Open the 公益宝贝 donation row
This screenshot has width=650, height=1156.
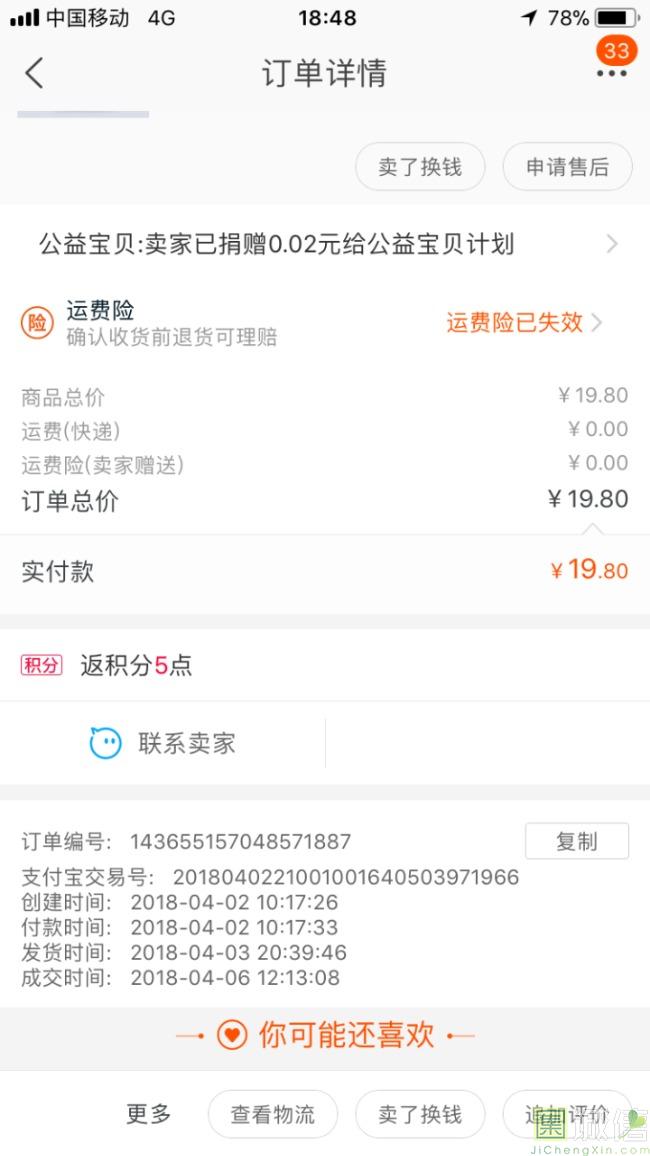[x=325, y=244]
